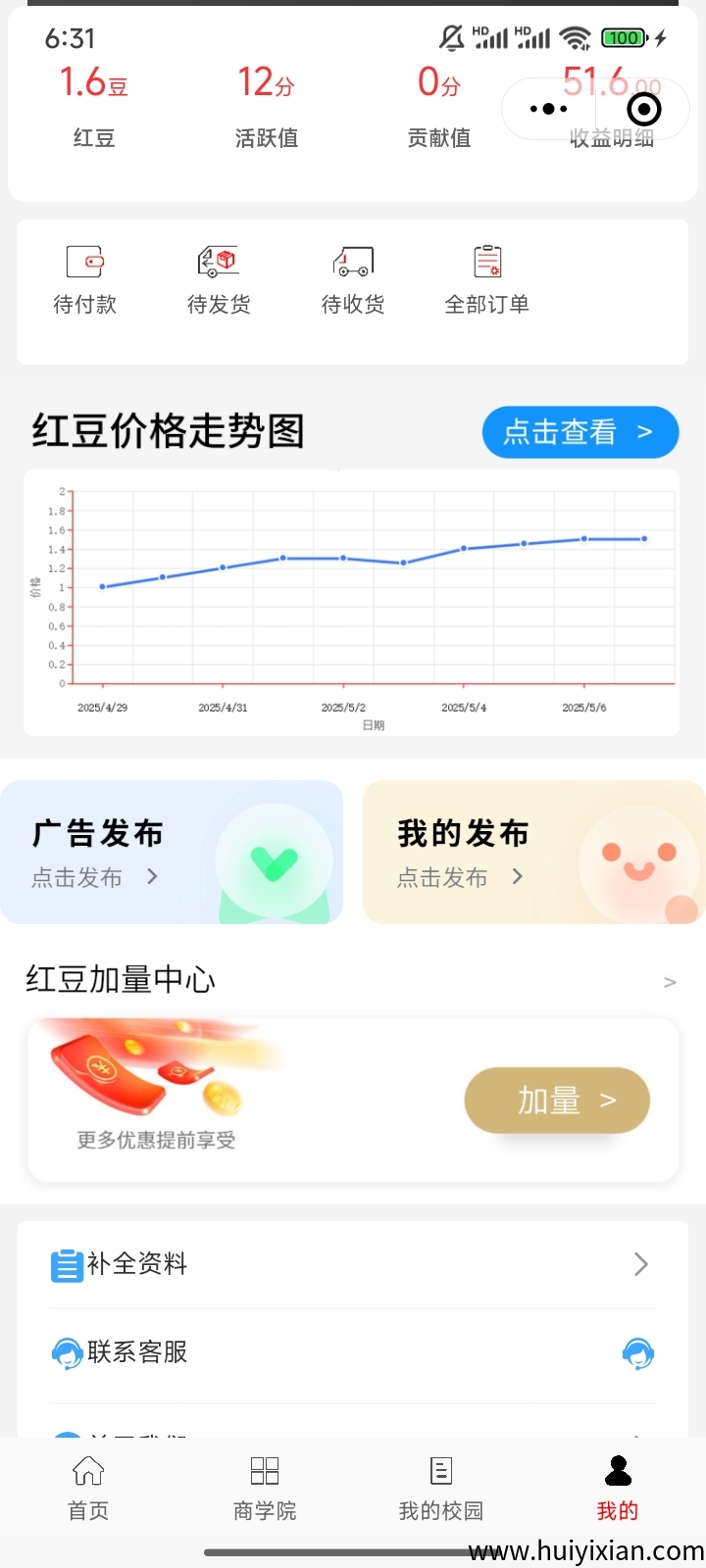Viewport: 706px width, 1568px height.
Task: Select the 商学院 business school icon
Action: pyautogui.click(x=264, y=1470)
